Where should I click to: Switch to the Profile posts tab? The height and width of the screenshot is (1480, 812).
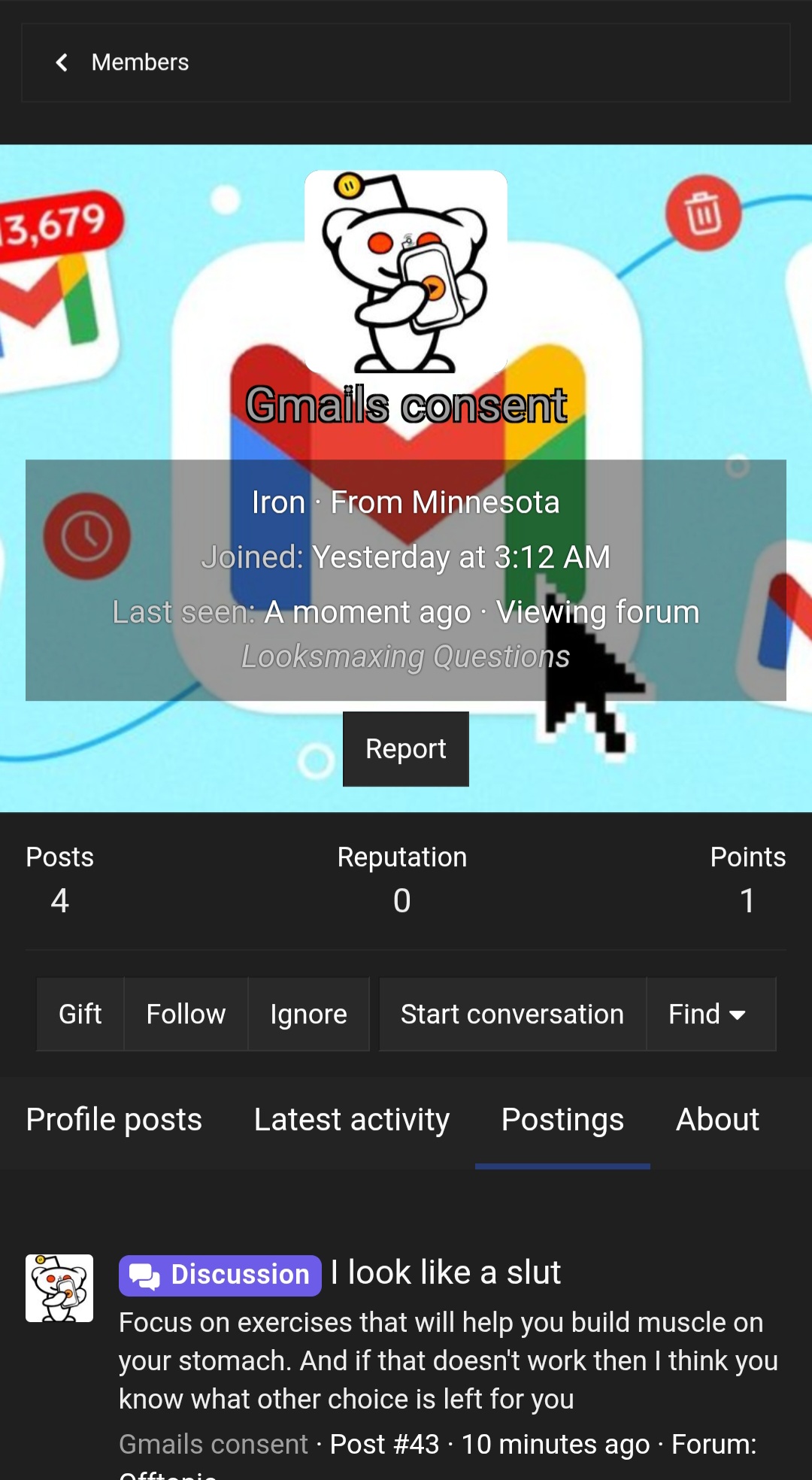click(x=114, y=1120)
